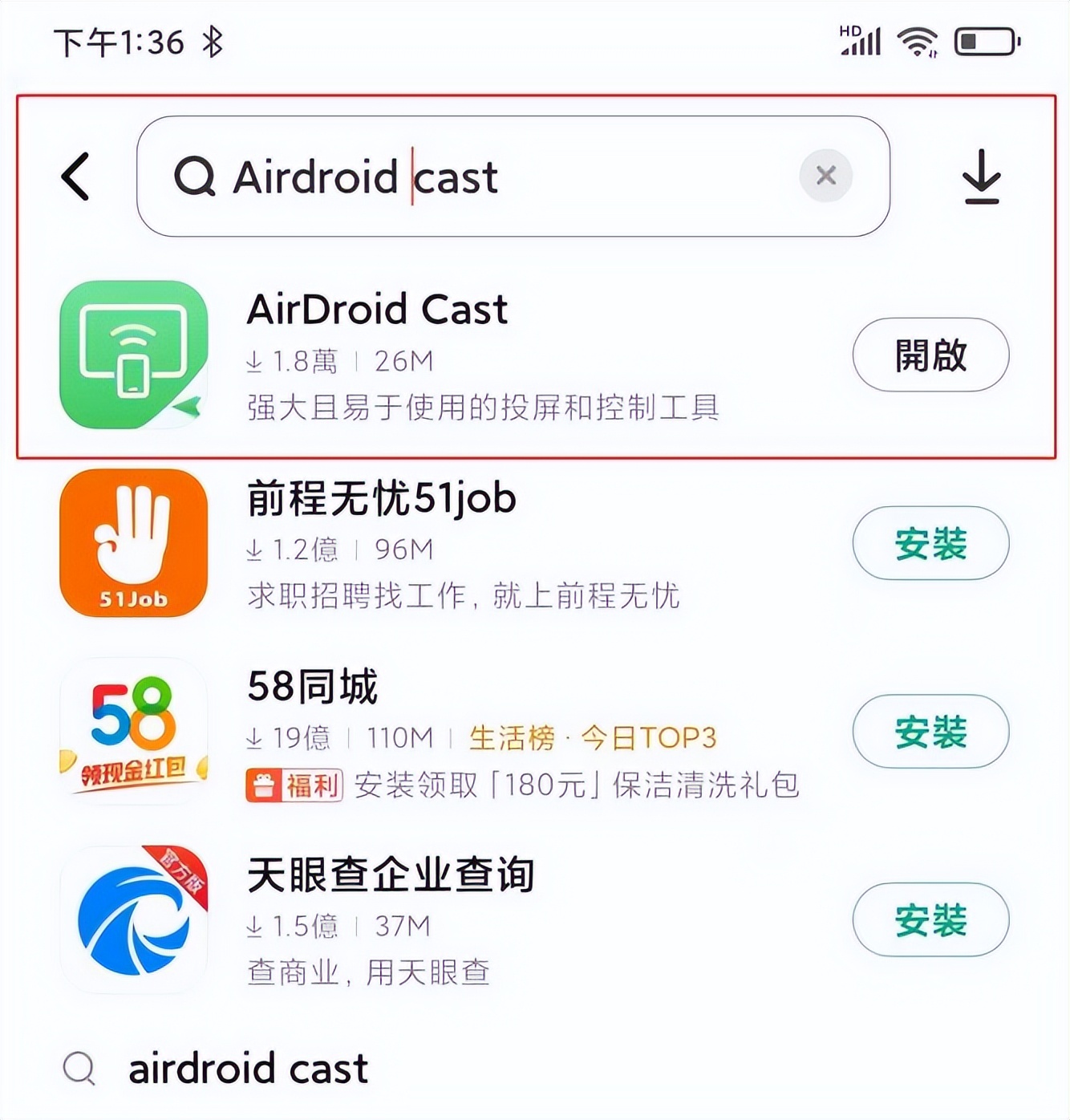This screenshot has width=1070, height=1120.
Task: Clear the search text
Action: coord(825,176)
